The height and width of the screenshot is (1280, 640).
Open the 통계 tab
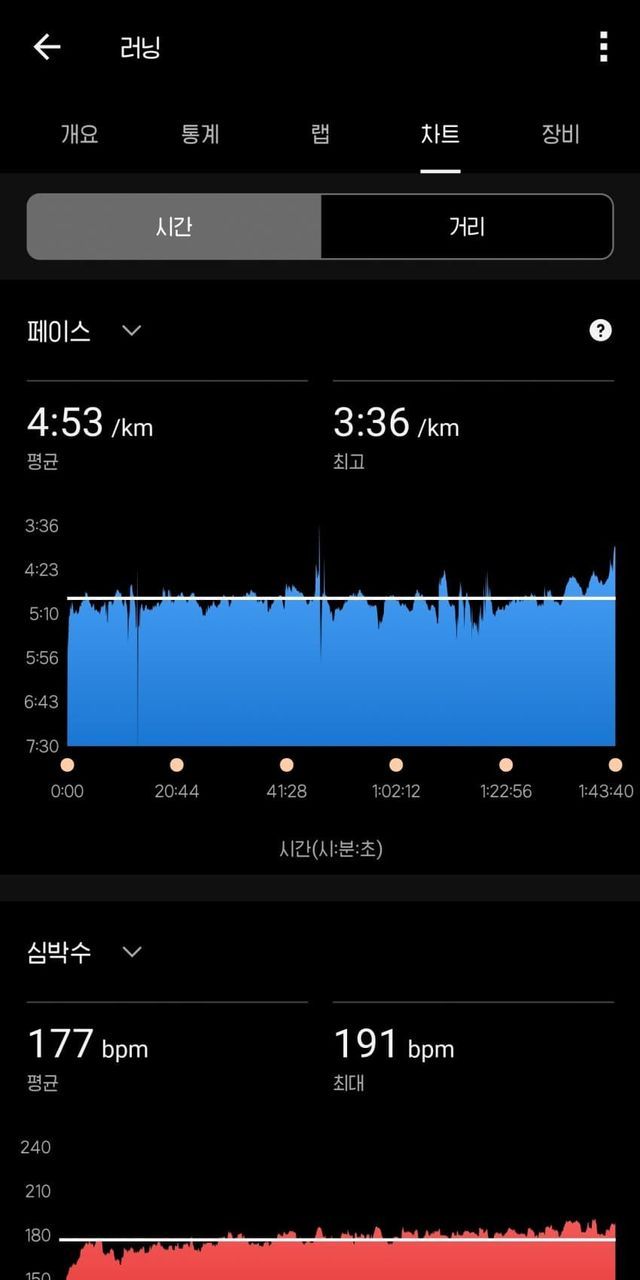click(x=200, y=134)
